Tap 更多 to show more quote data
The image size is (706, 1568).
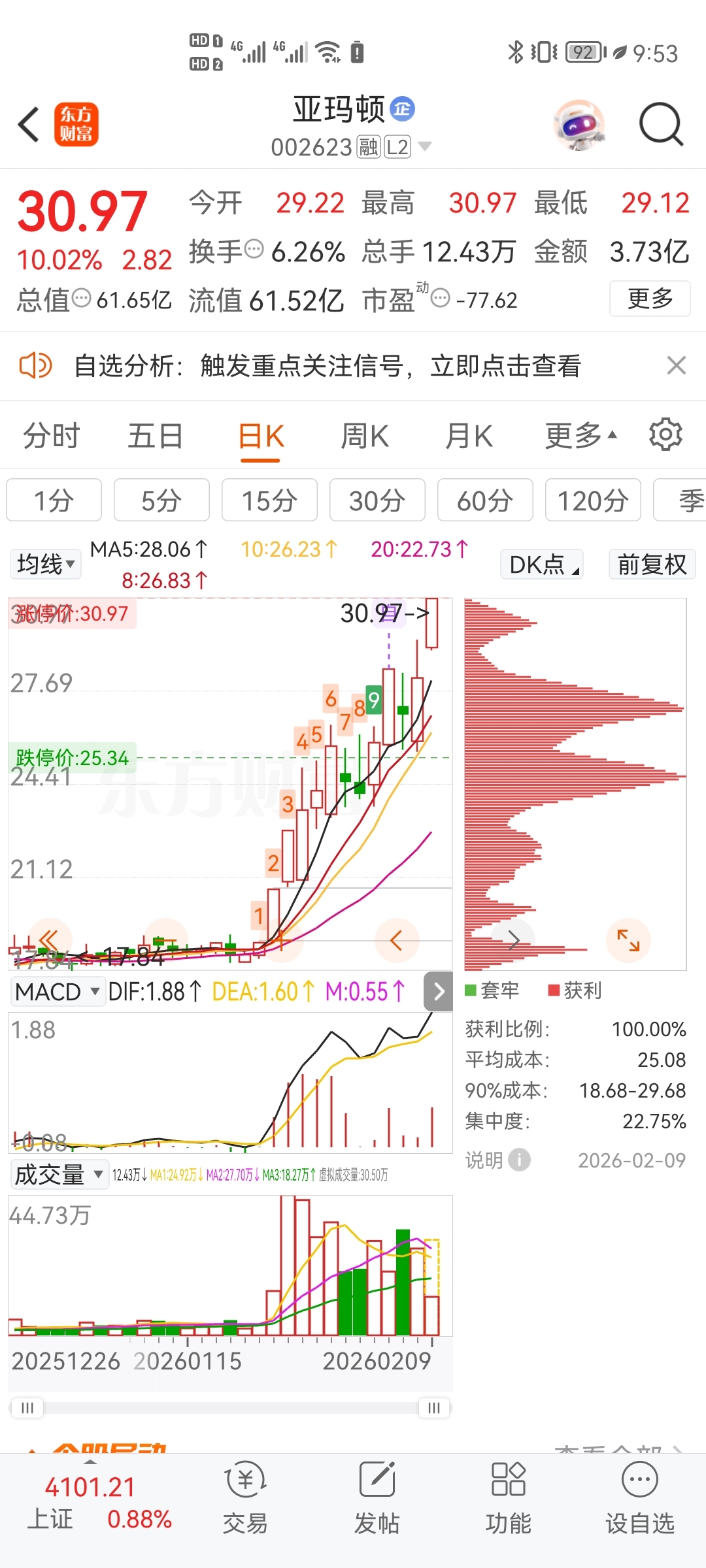pyautogui.click(x=650, y=299)
